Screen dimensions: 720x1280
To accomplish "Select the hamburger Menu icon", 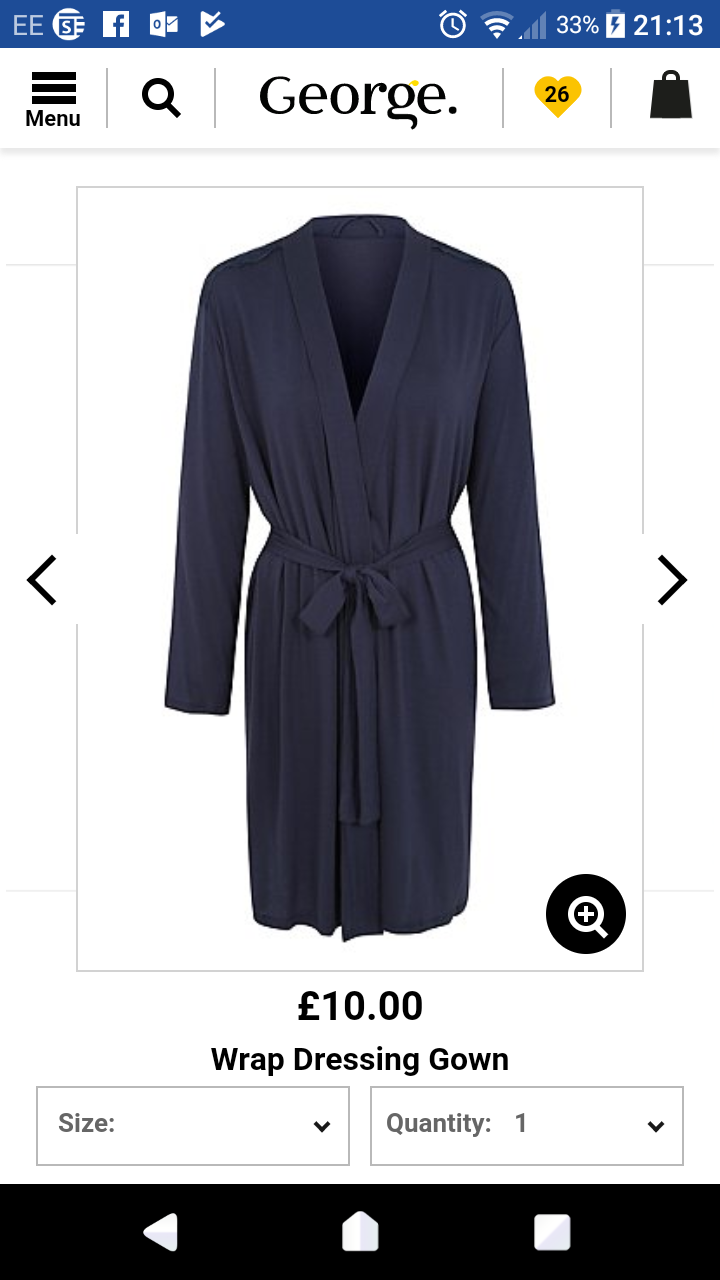I will [x=52, y=97].
